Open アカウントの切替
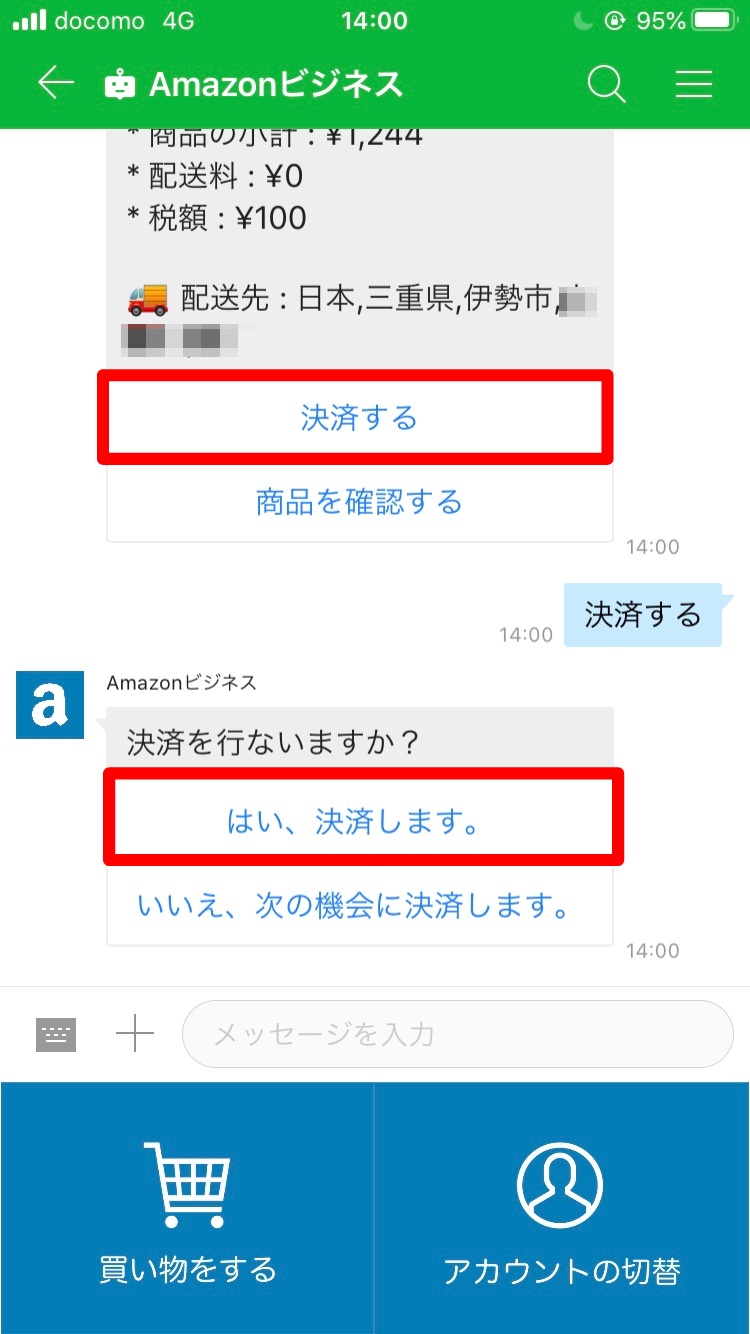 (x=562, y=1208)
